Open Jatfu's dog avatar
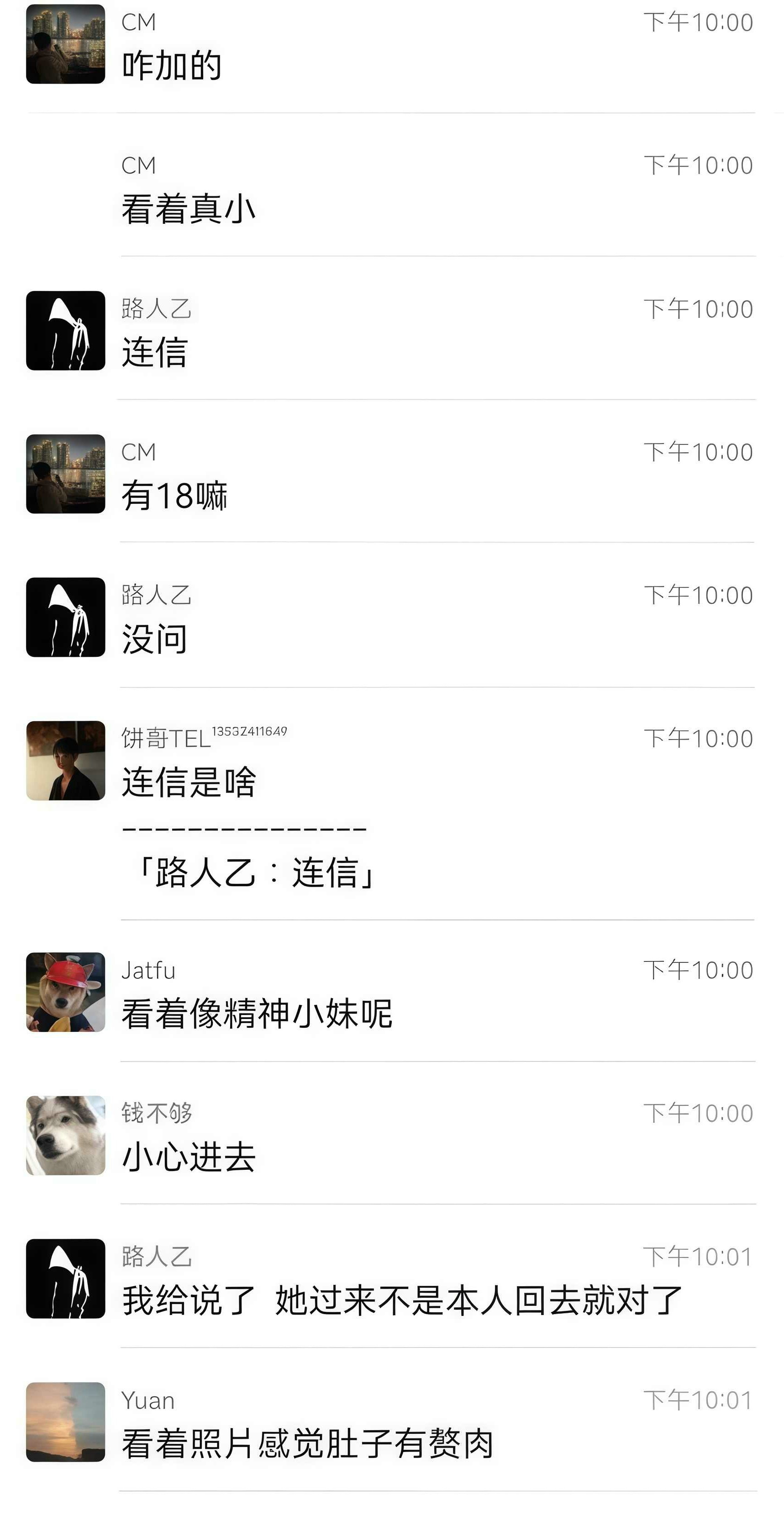The image size is (784, 1516). [65, 992]
